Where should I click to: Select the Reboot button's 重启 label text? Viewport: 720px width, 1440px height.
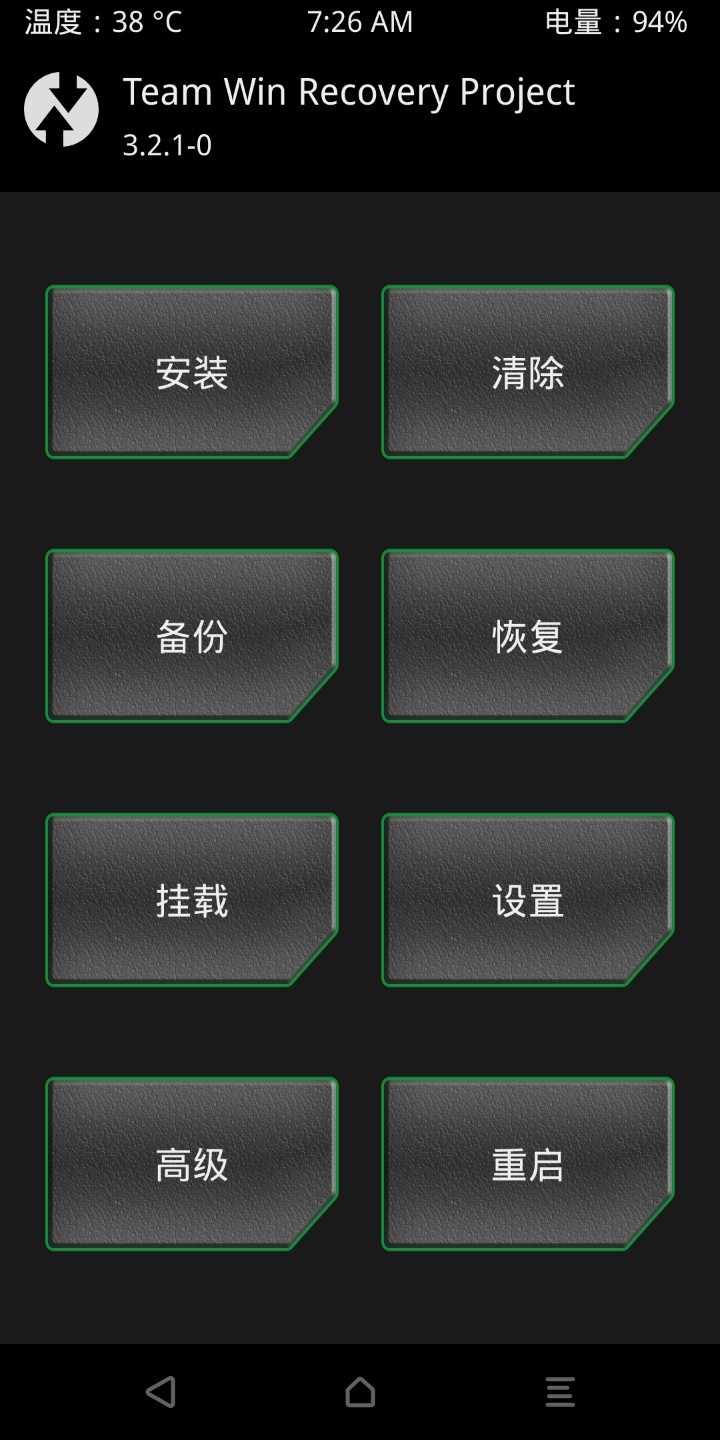click(x=527, y=1163)
